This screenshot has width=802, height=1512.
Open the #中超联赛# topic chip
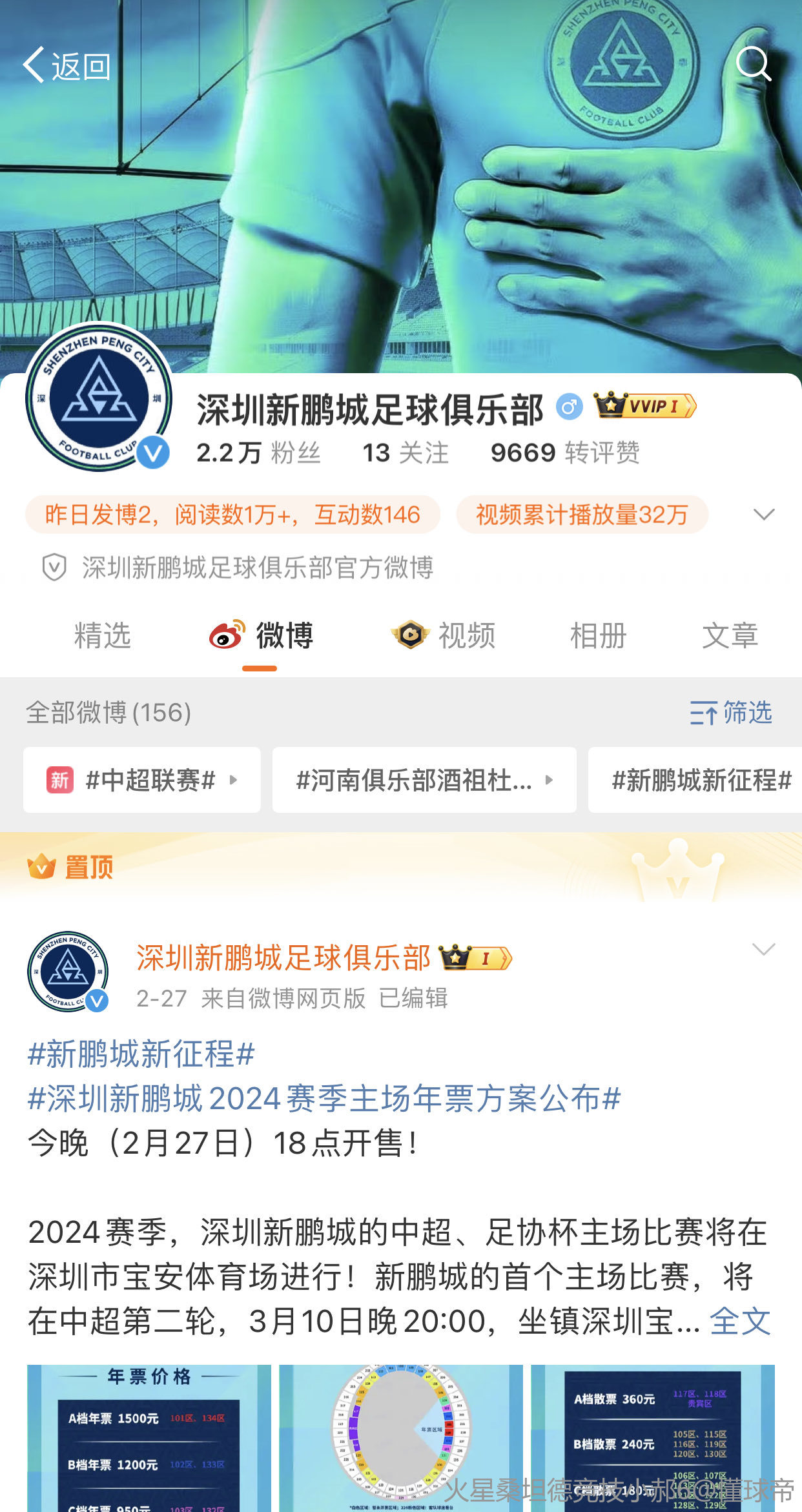pos(142,780)
